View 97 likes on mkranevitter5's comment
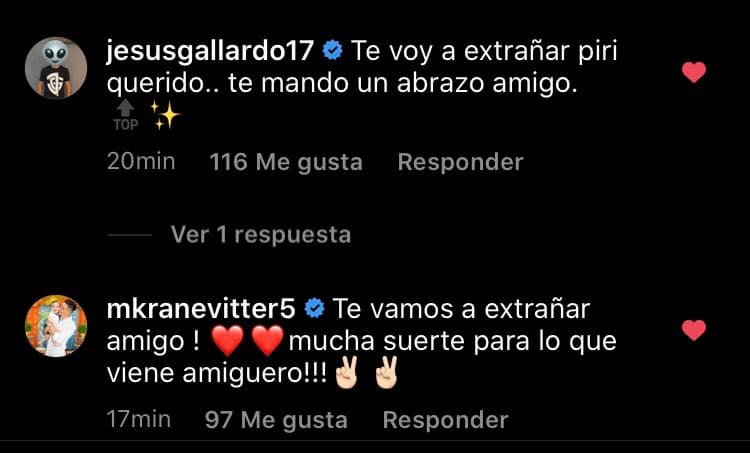The image size is (750, 453). (x=276, y=420)
